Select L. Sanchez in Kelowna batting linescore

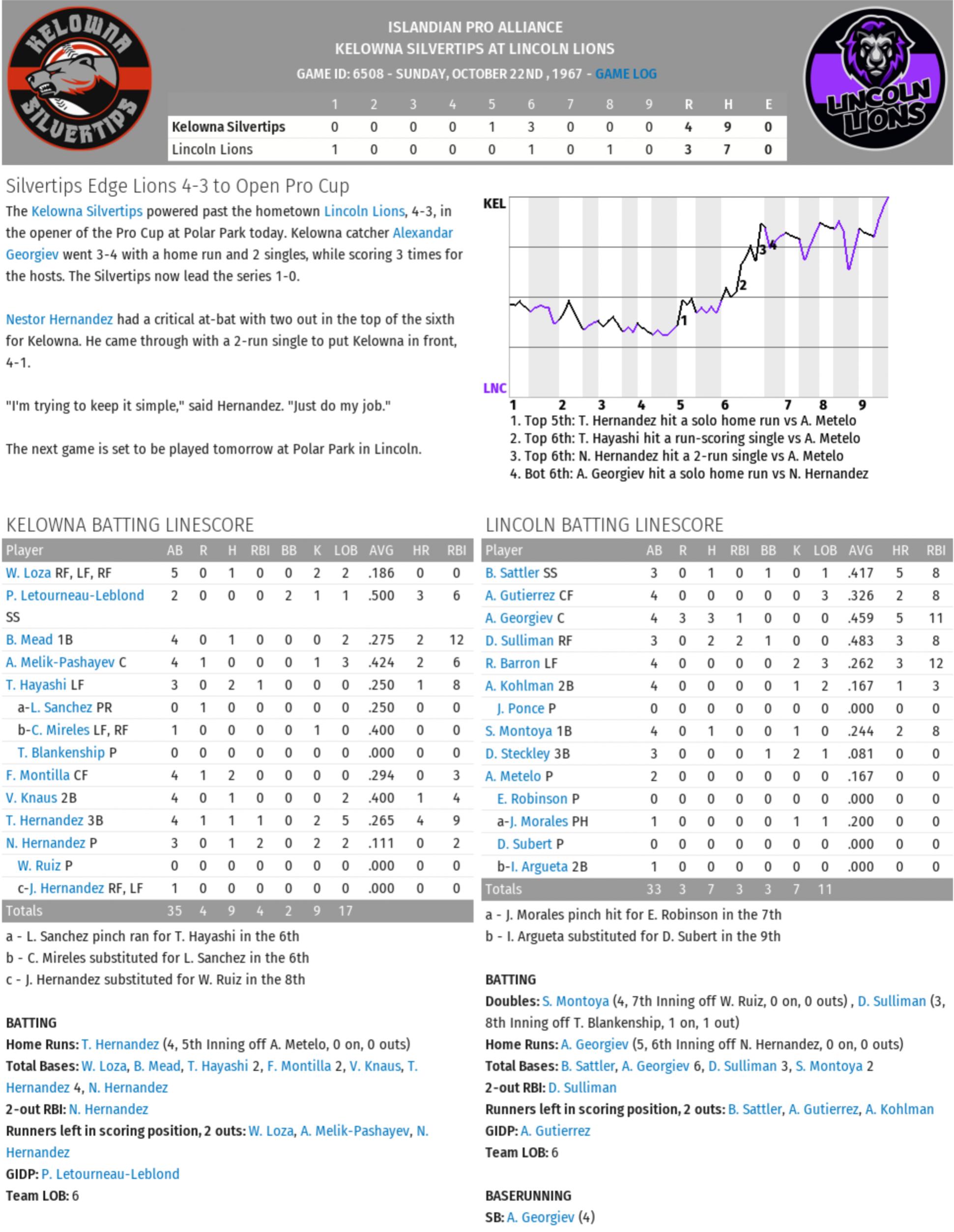[x=61, y=707]
